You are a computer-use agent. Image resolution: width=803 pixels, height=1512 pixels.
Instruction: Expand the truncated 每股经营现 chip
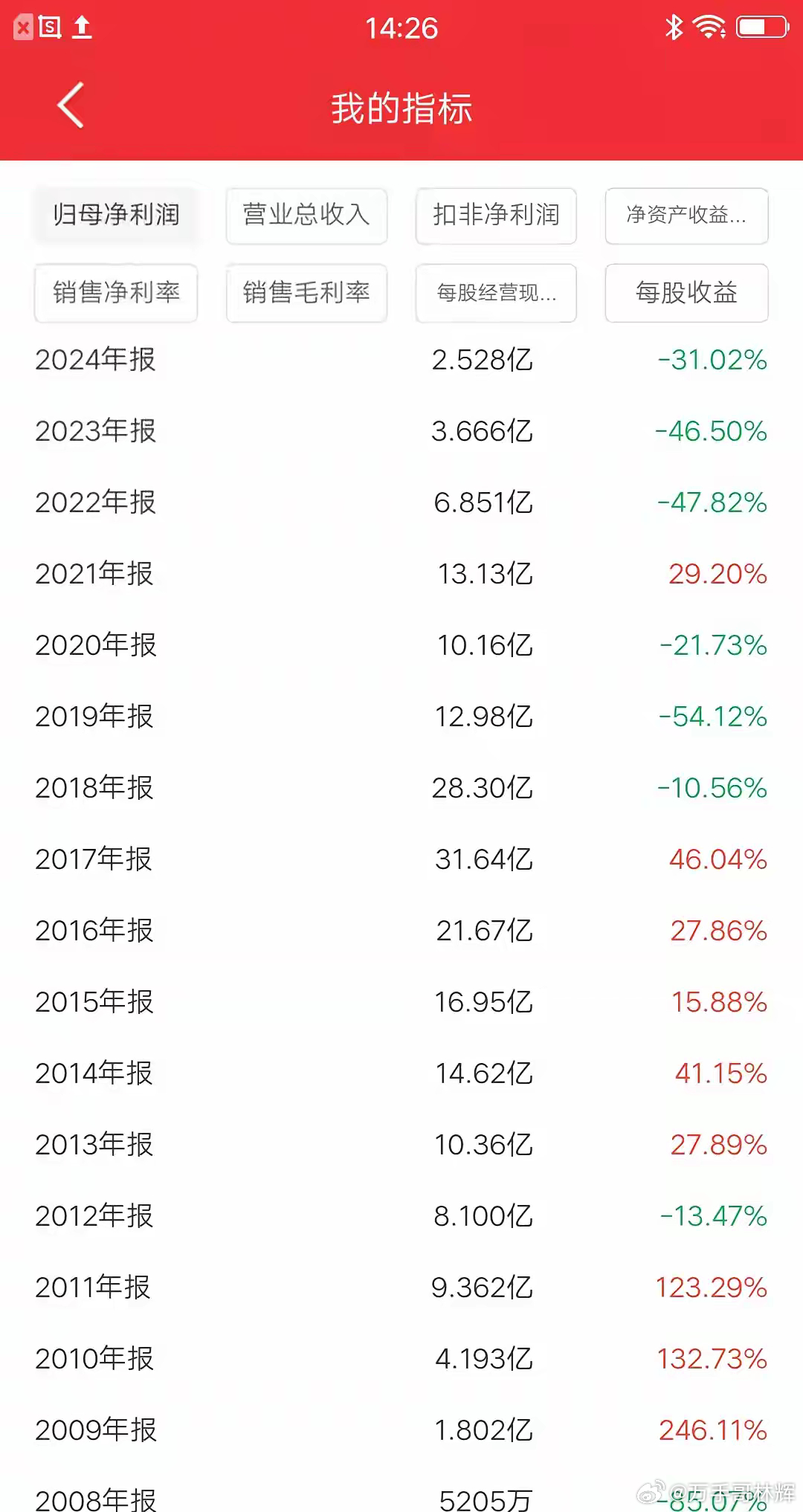(495, 294)
